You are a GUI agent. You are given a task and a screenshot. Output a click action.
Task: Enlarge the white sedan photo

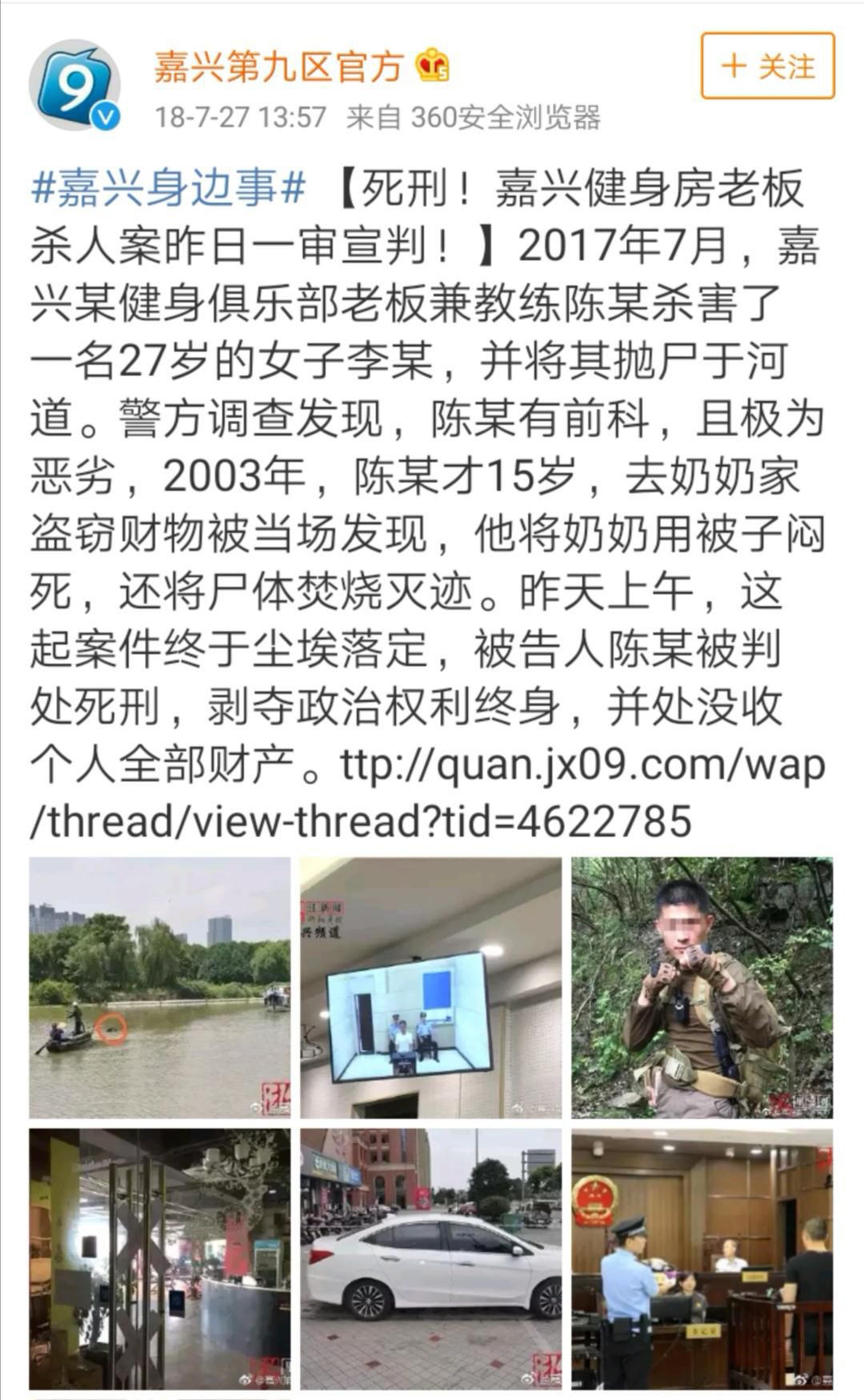430,1258
